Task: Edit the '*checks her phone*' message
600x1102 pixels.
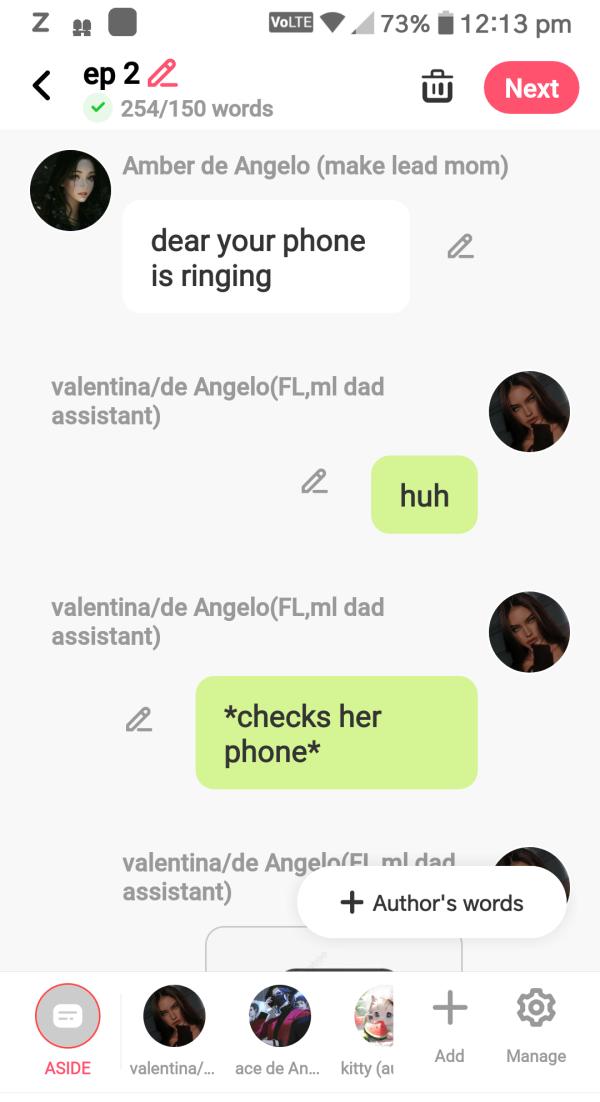Action: (x=139, y=718)
